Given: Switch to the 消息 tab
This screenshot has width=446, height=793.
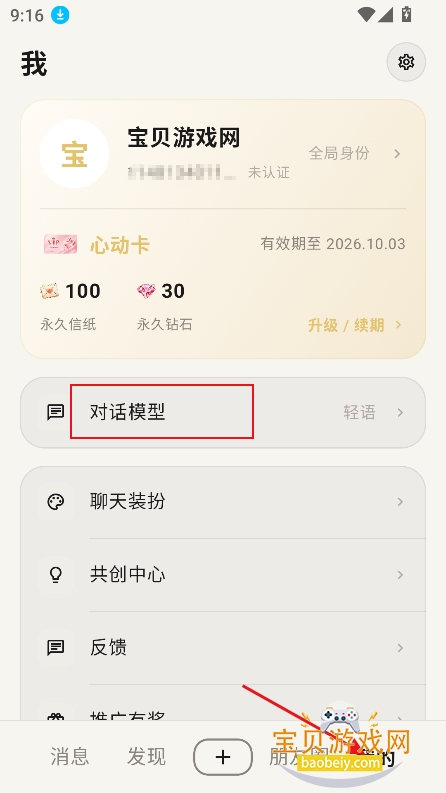Looking at the screenshot, I should (x=70, y=757).
